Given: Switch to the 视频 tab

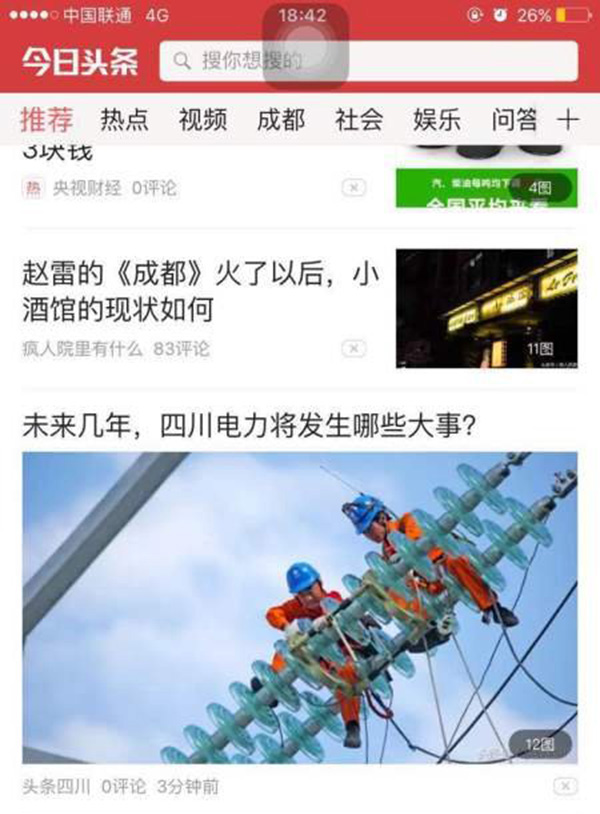Looking at the screenshot, I should point(202,120).
